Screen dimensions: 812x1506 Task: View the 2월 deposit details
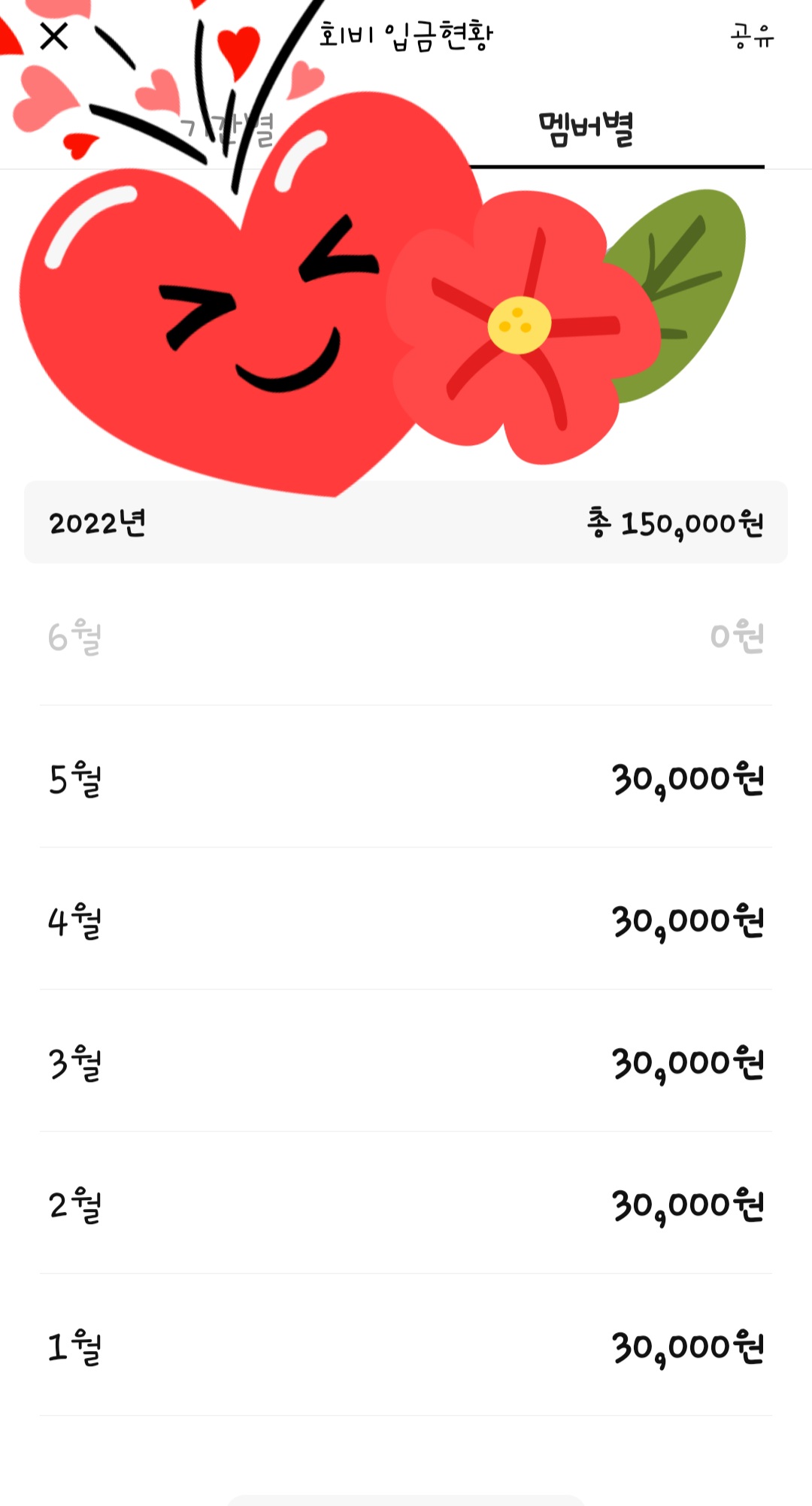pyautogui.click(x=406, y=1204)
